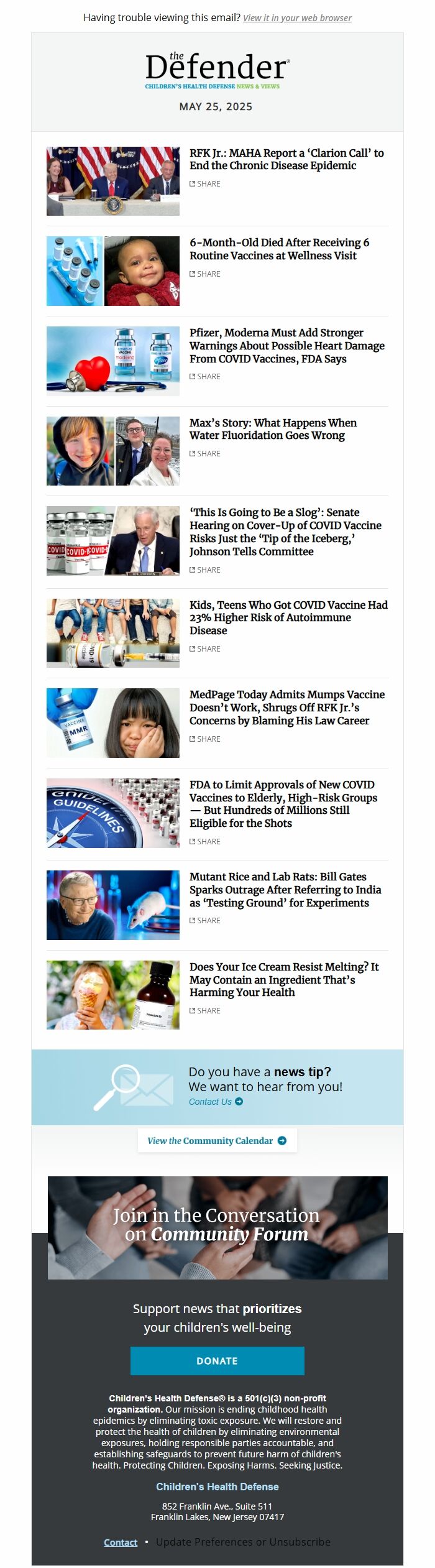Open the ice cream ingredient article
Viewport: 435px width, 1568px height.
pos(284,979)
